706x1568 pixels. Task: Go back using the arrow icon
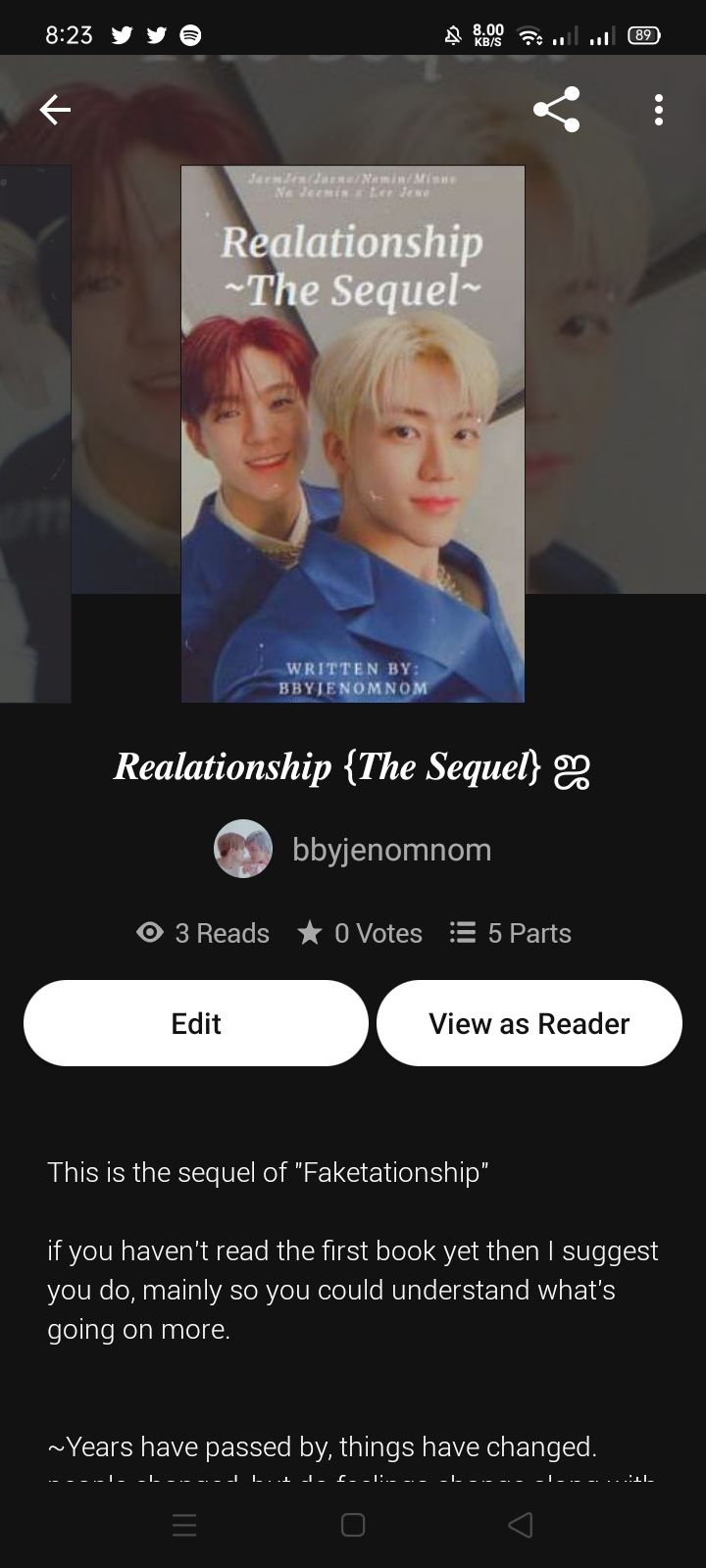55,110
